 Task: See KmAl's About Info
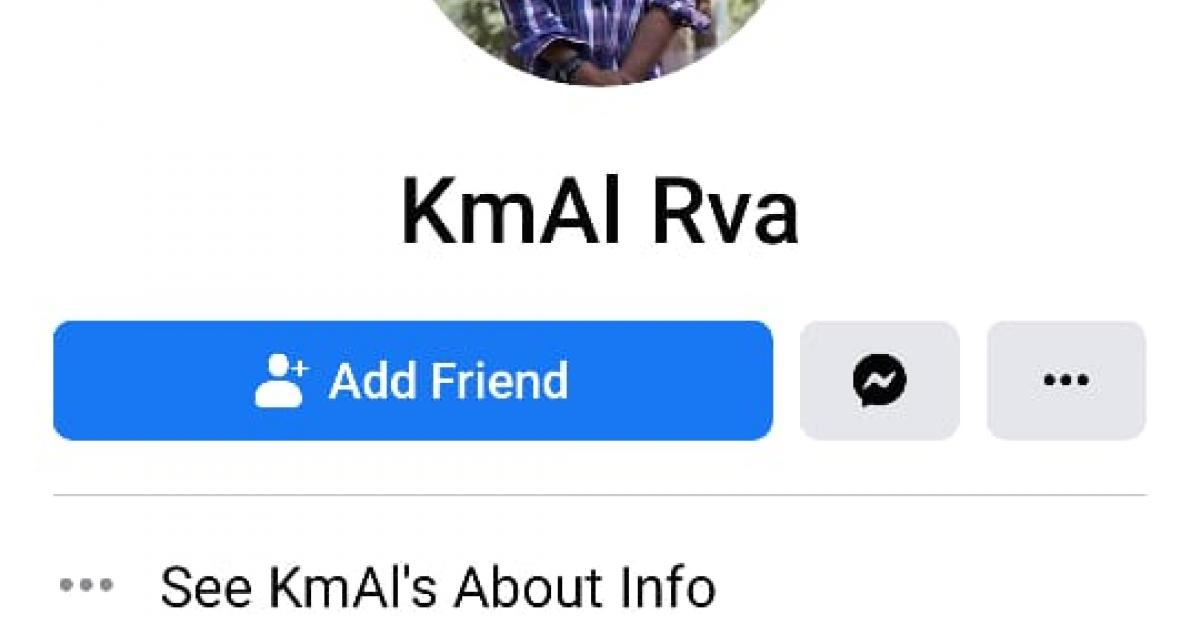(437, 587)
